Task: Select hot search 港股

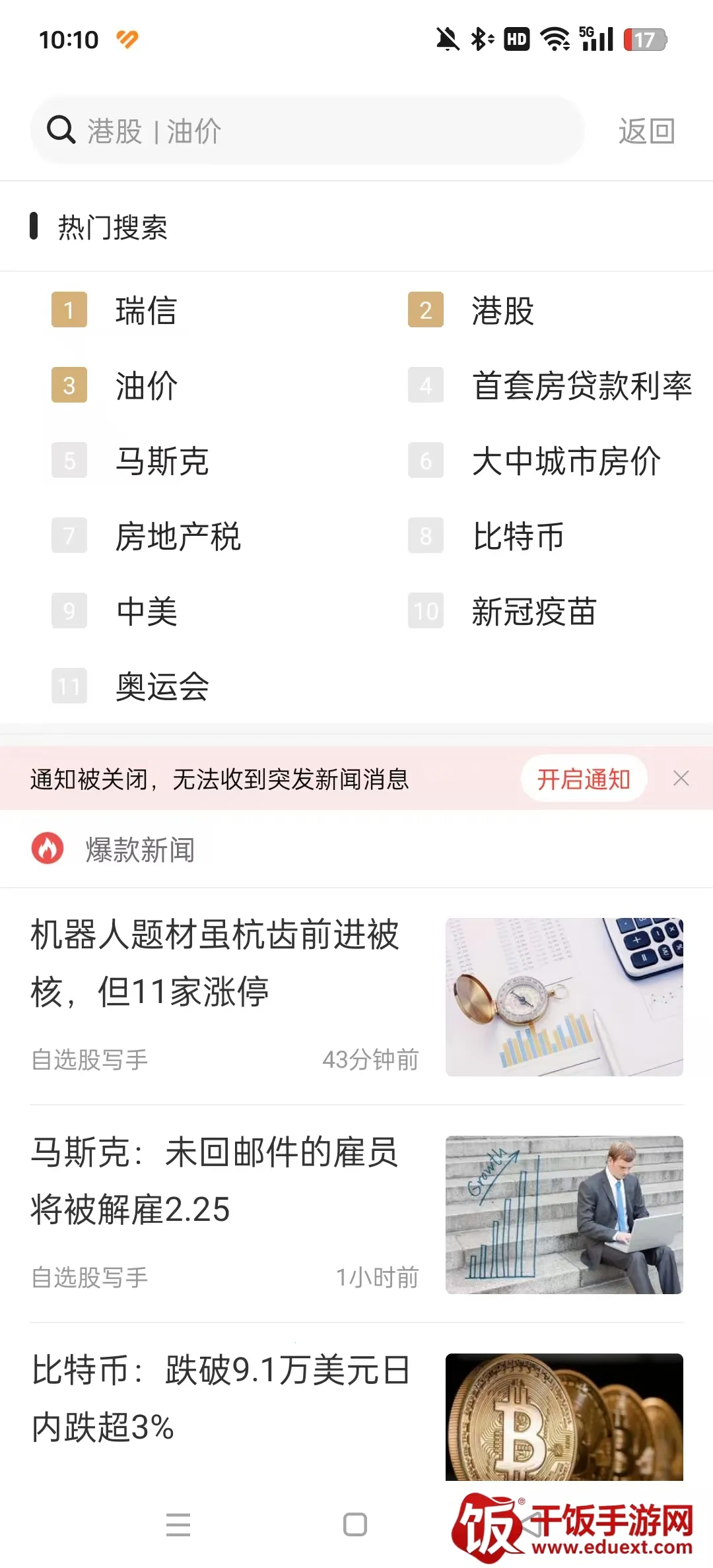Action: (502, 310)
